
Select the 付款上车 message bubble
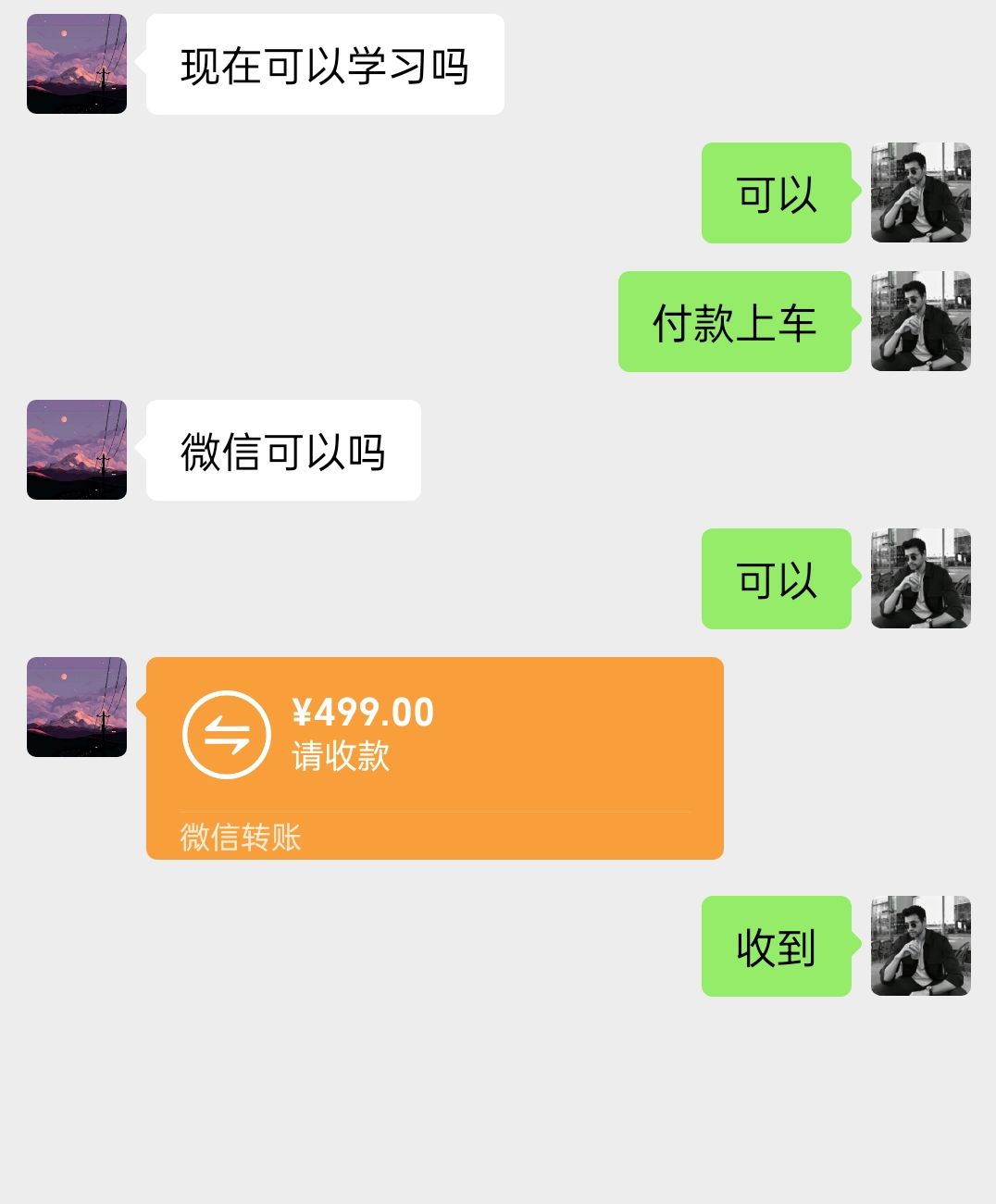(734, 323)
